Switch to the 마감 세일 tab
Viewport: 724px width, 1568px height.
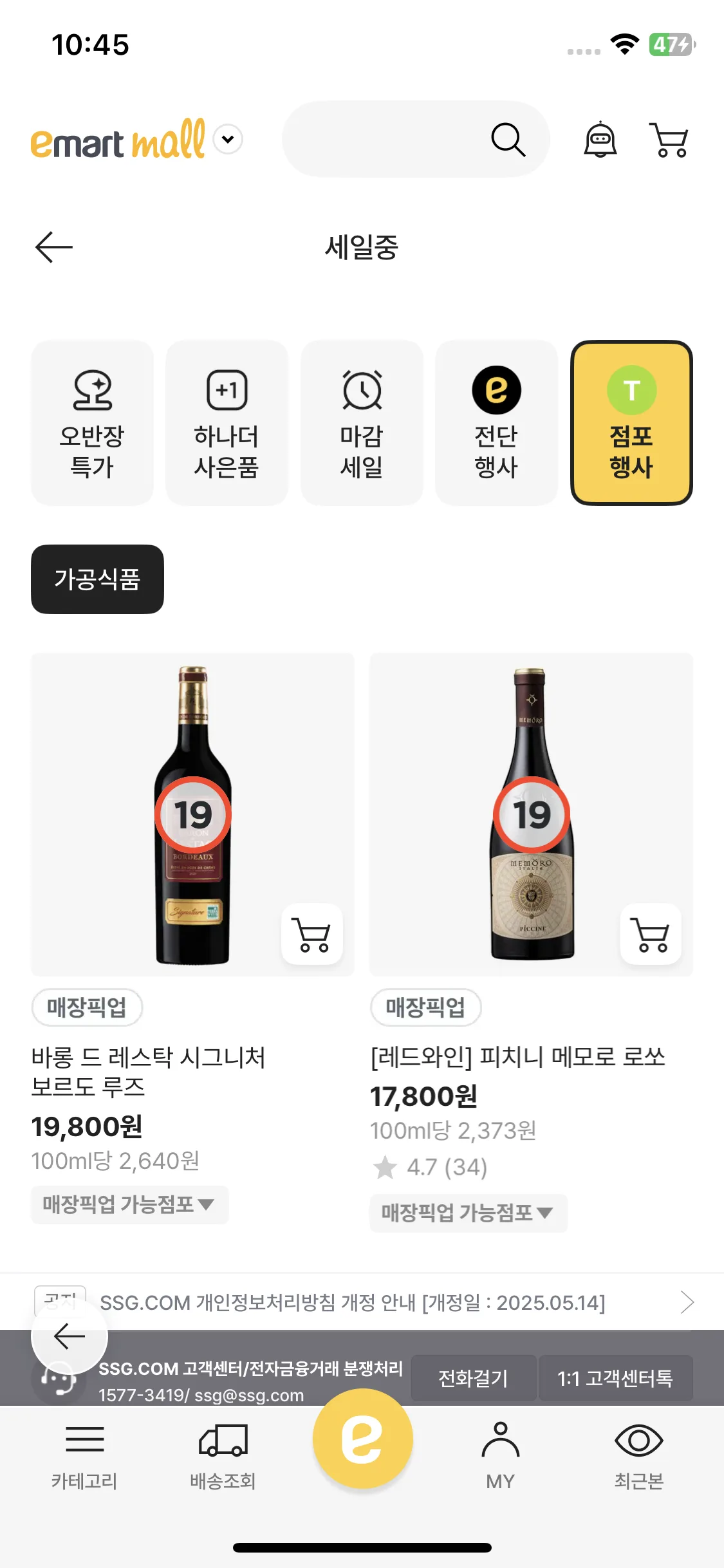pos(362,423)
